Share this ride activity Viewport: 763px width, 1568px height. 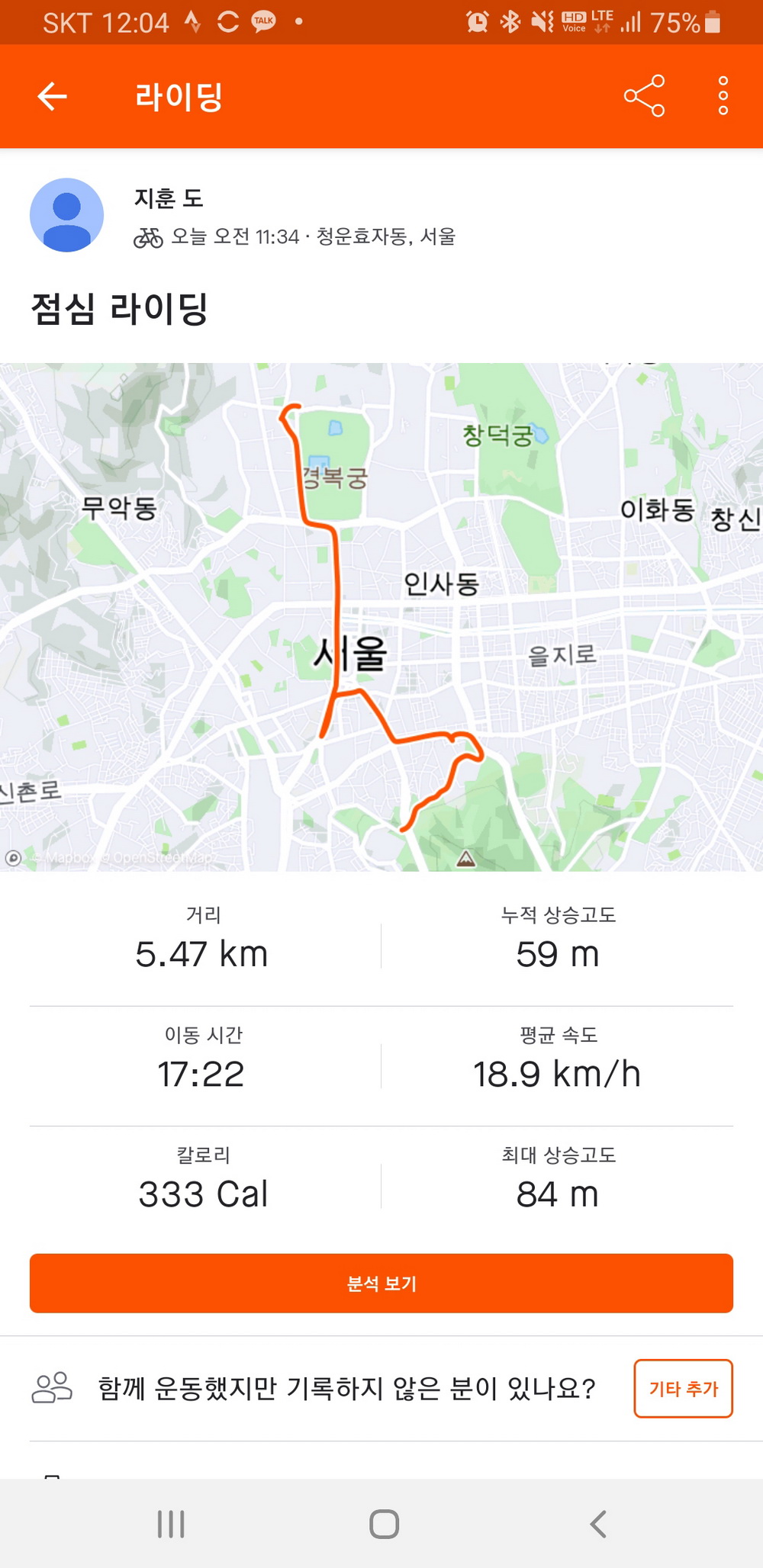[644, 96]
